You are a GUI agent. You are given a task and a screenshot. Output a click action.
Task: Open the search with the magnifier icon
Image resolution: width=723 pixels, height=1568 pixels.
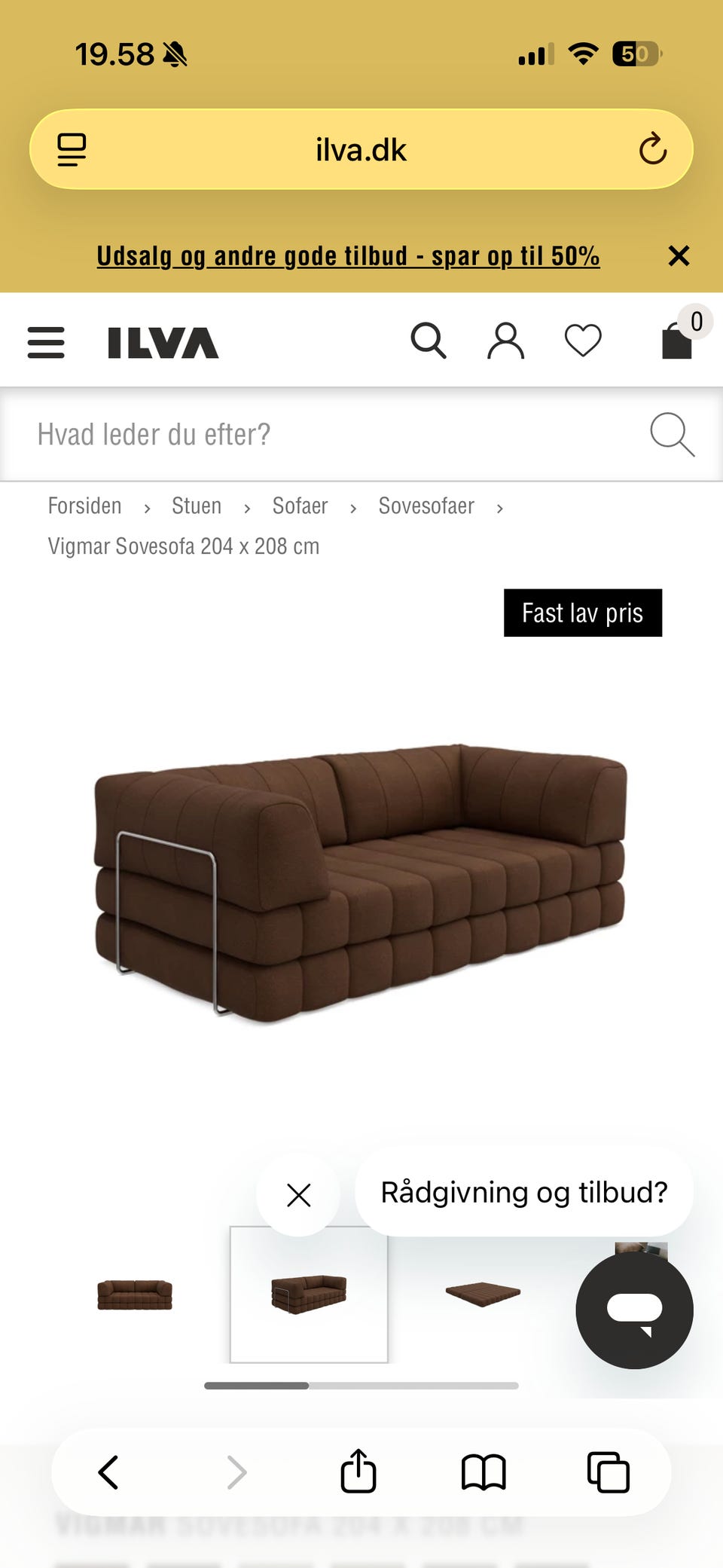click(429, 341)
